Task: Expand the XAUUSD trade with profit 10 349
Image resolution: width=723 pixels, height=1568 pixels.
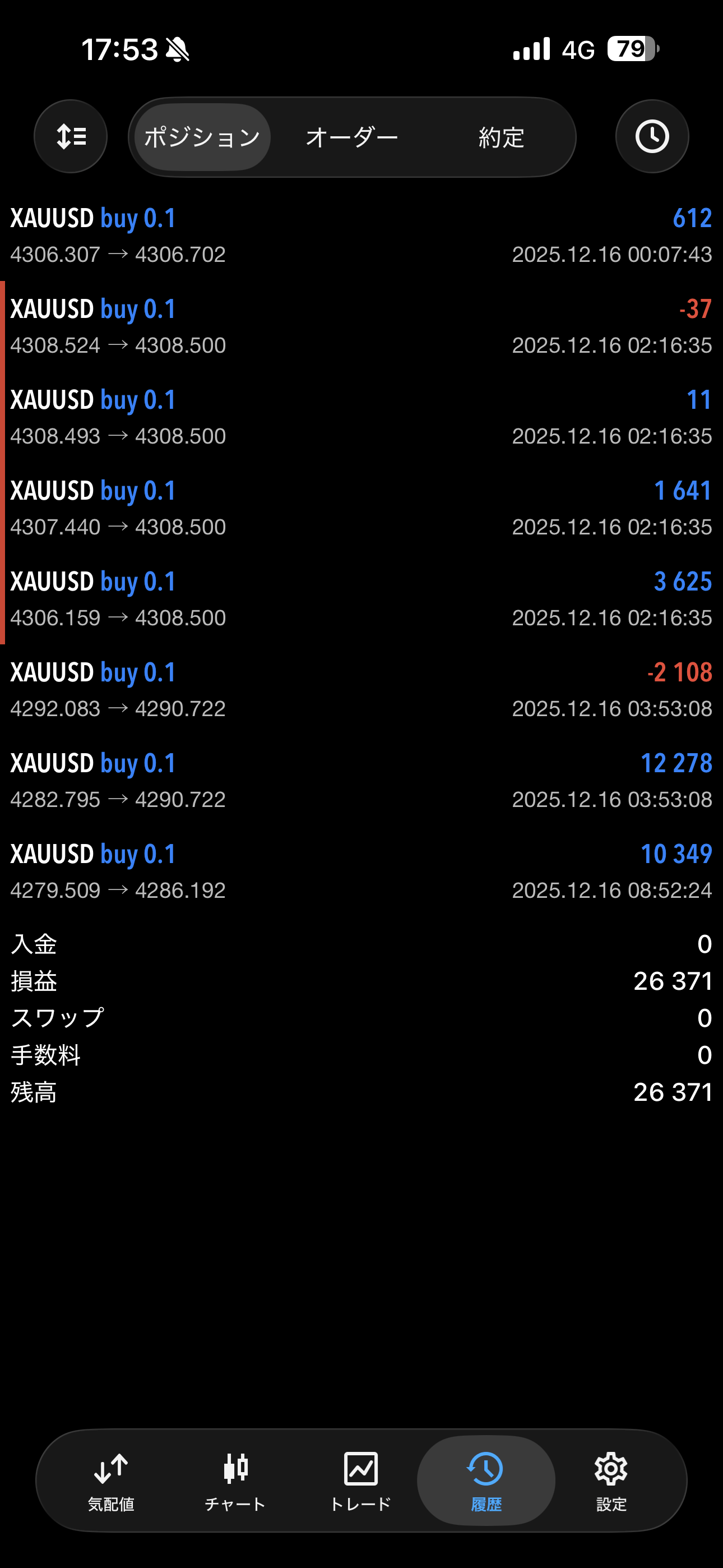Action: coord(361,871)
